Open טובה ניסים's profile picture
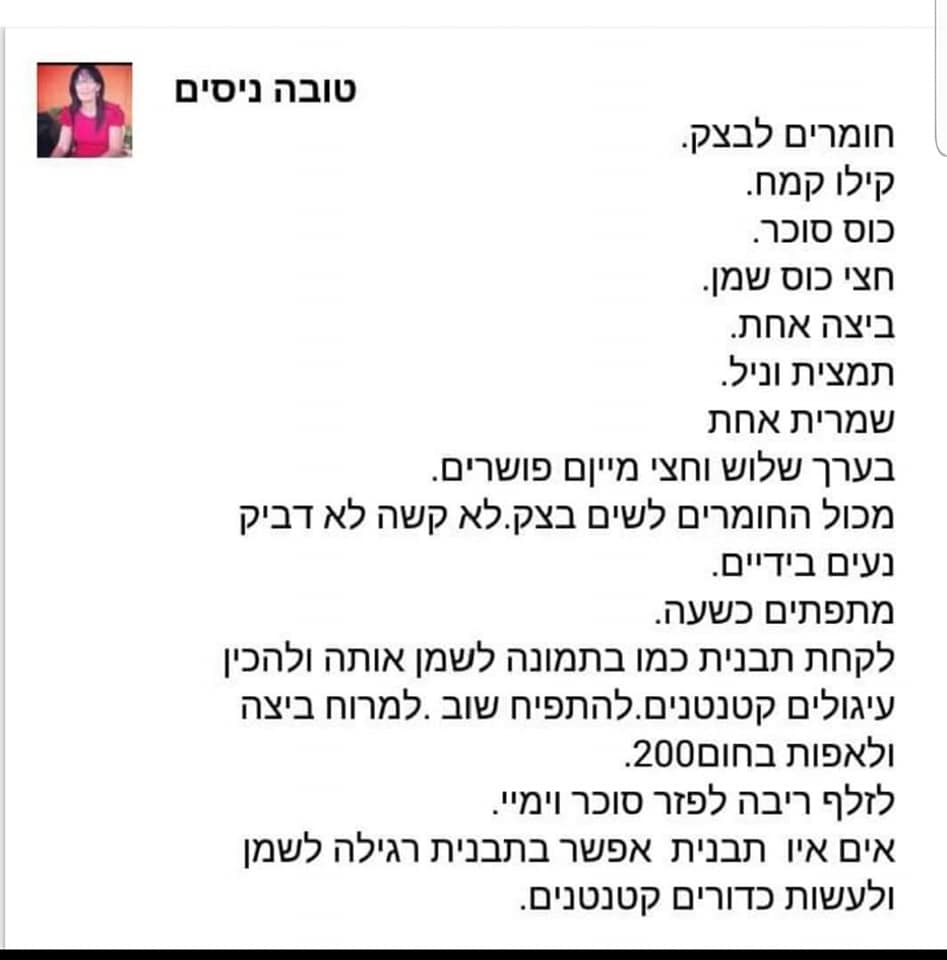Image resolution: width=947 pixels, height=960 pixels. tap(84, 110)
